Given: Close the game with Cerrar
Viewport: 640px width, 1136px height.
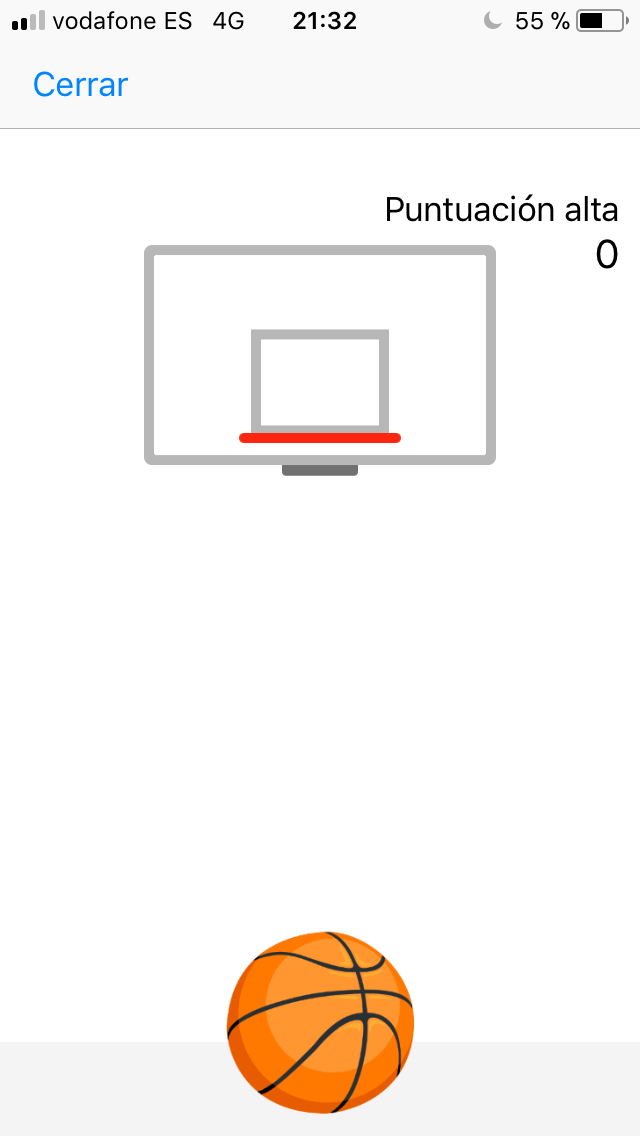Looking at the screenshot, I should pyautogui.click(x=80, y=85).
